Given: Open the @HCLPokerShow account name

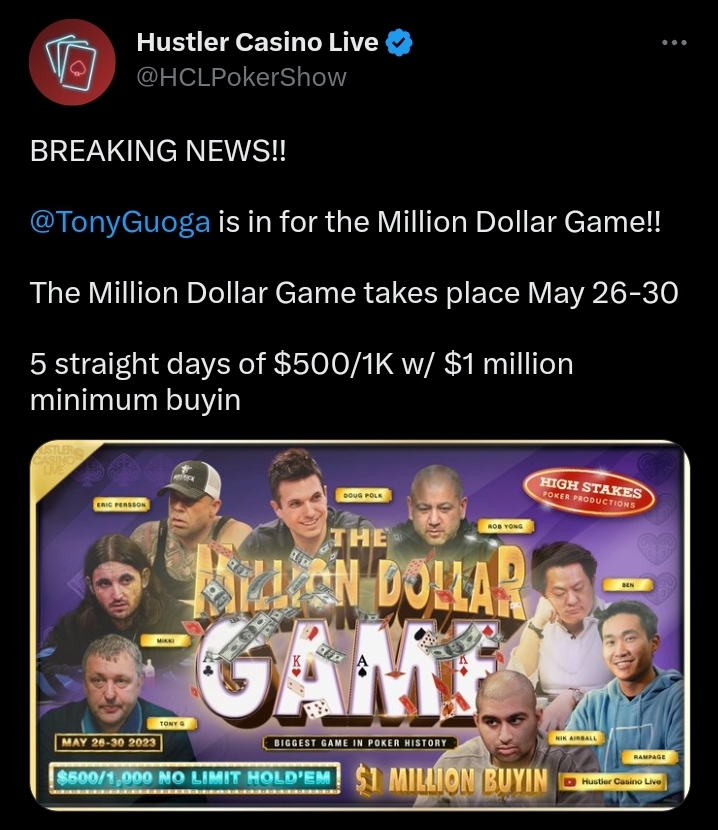Looking at the screenshot, I should [x=241, y=77].
